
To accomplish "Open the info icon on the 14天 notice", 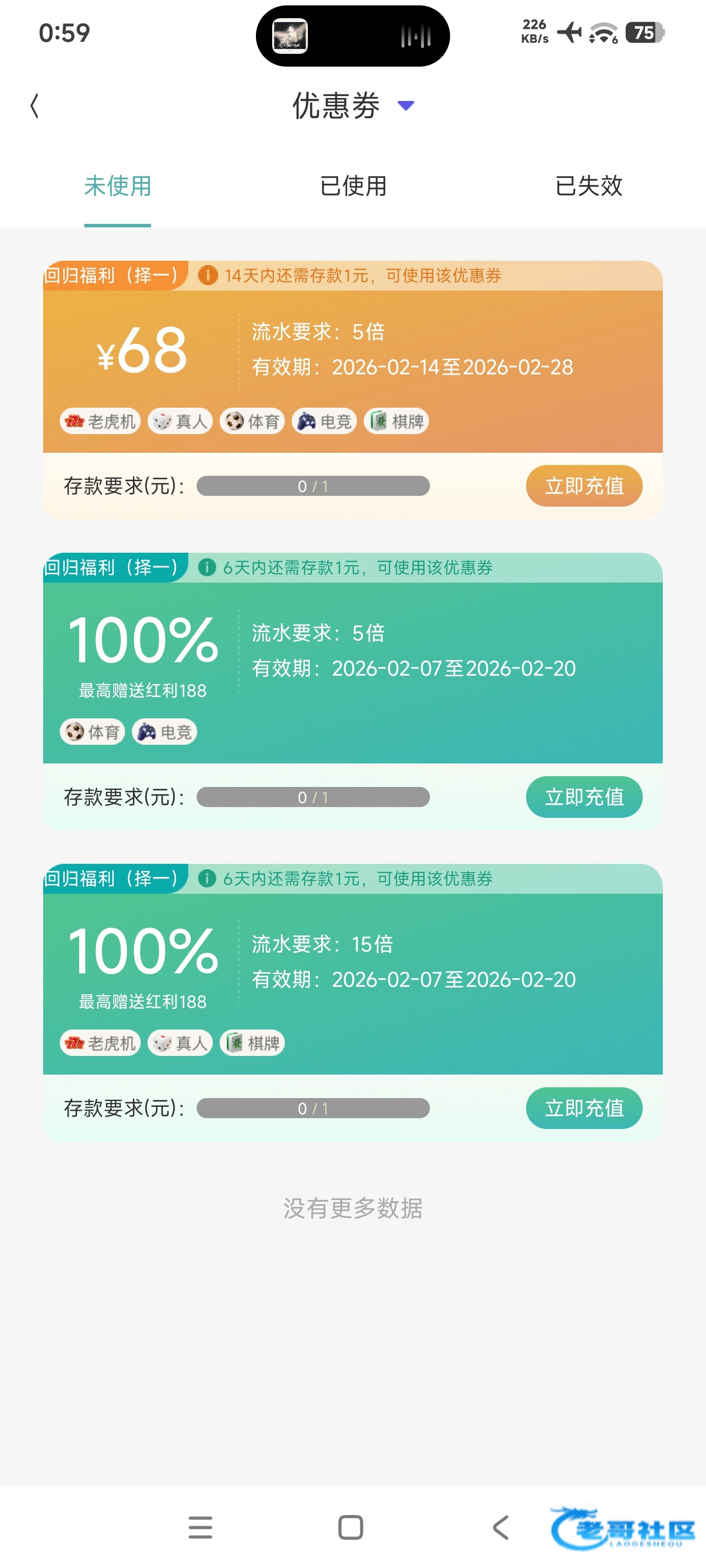I will pos(208,276).
